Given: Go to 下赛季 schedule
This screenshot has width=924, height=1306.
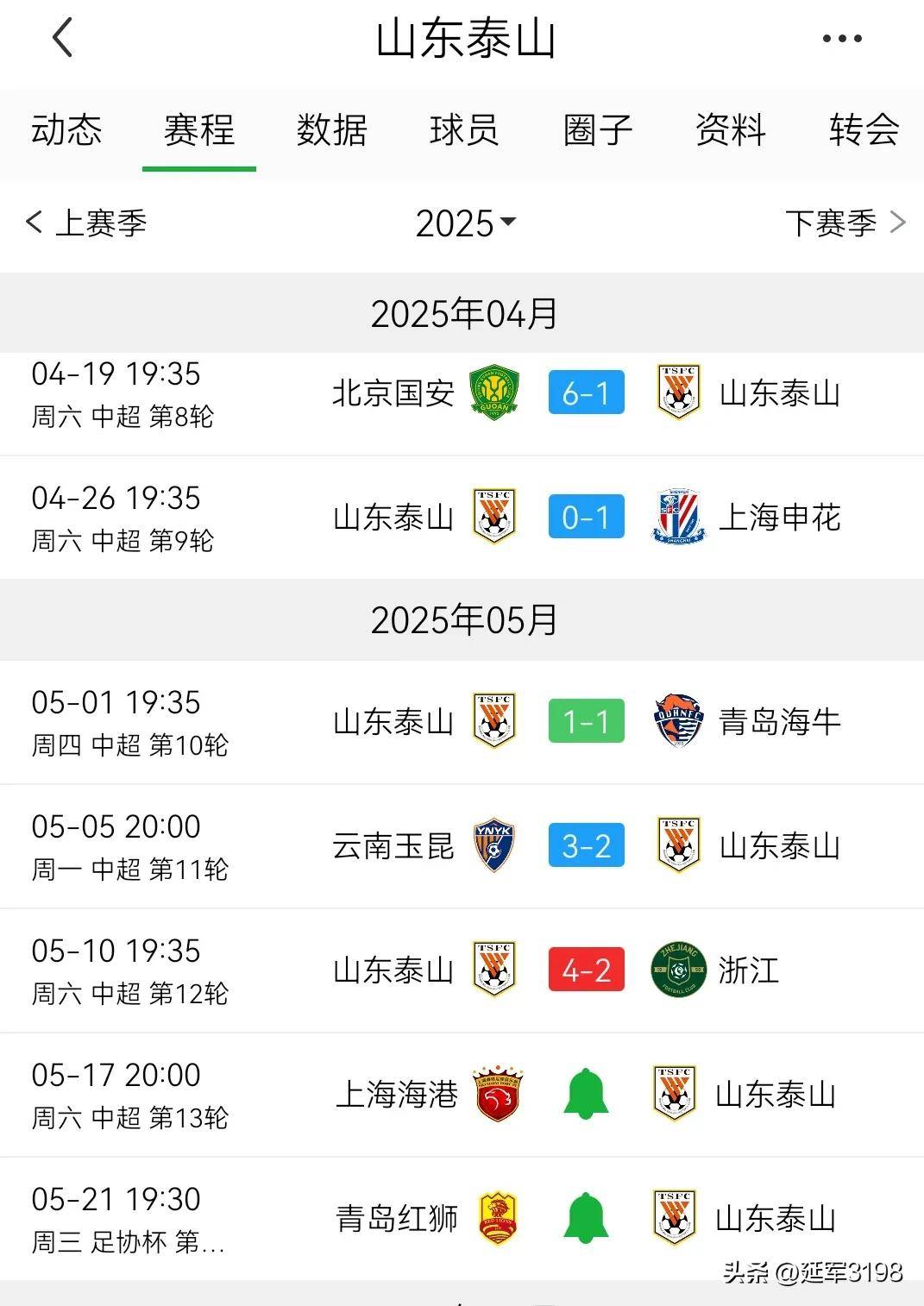Looking at the screenshot, I should (845, 223).
